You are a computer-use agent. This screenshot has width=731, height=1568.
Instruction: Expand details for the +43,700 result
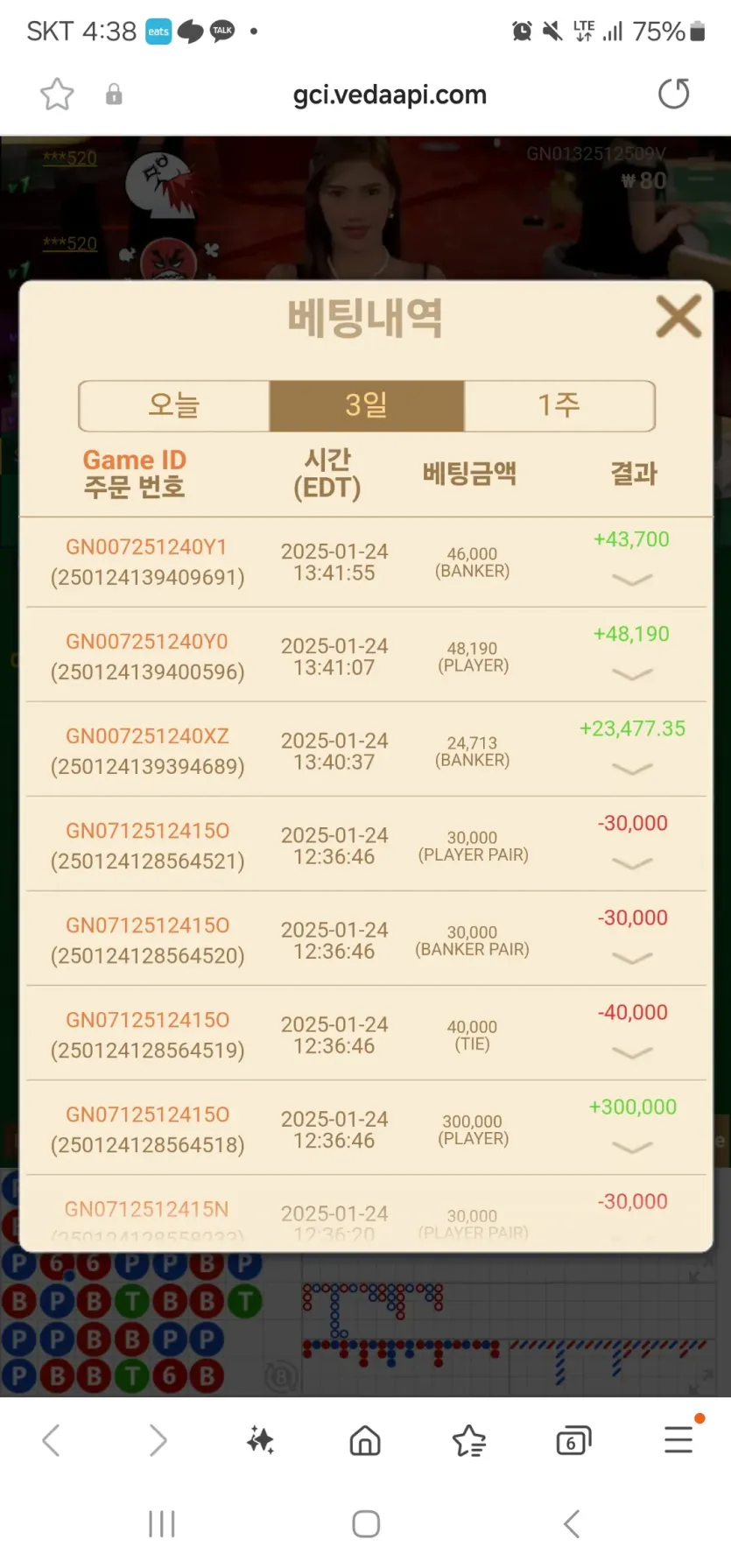click(632, 580)
